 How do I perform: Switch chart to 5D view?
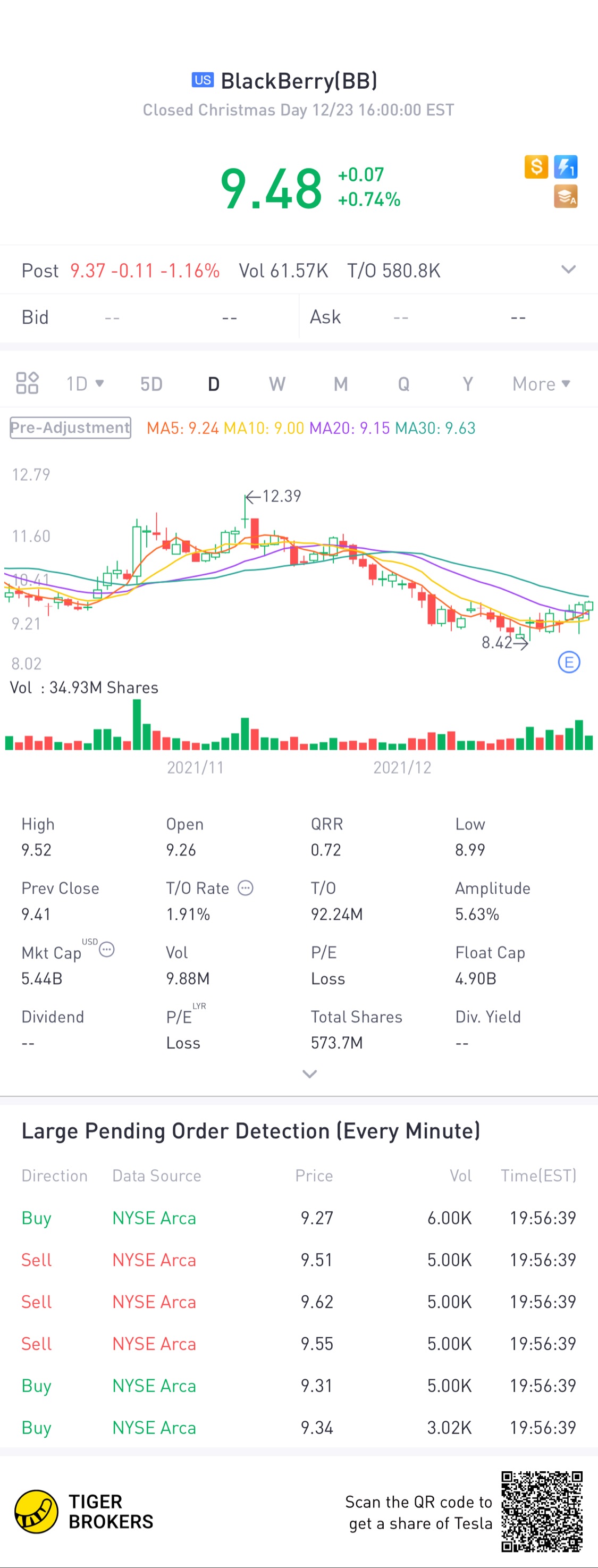coord(151,384)
